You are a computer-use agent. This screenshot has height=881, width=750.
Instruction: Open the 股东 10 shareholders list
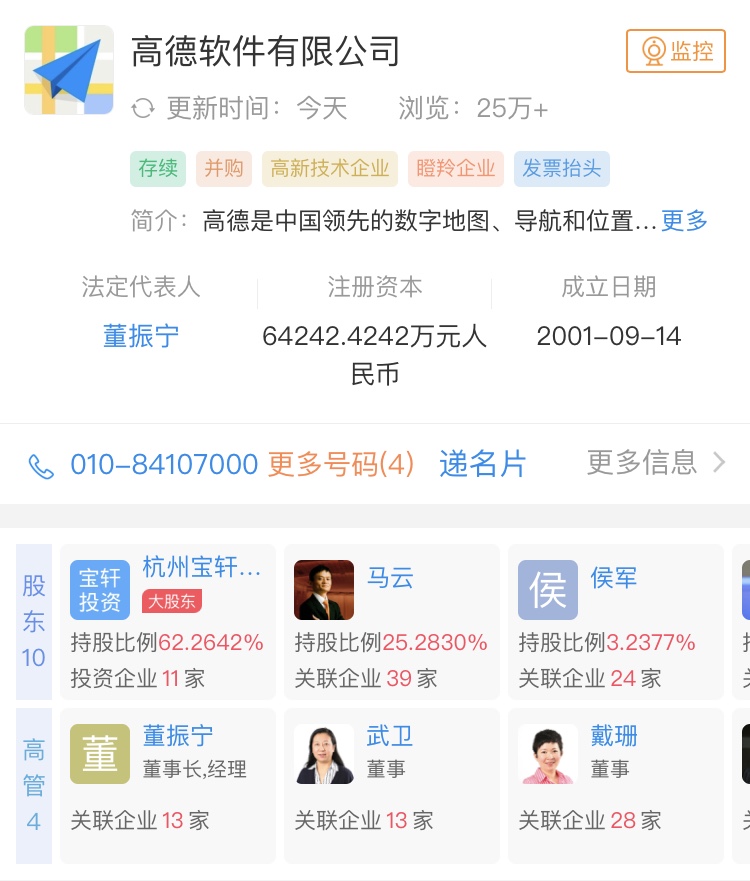coord(34,621)
